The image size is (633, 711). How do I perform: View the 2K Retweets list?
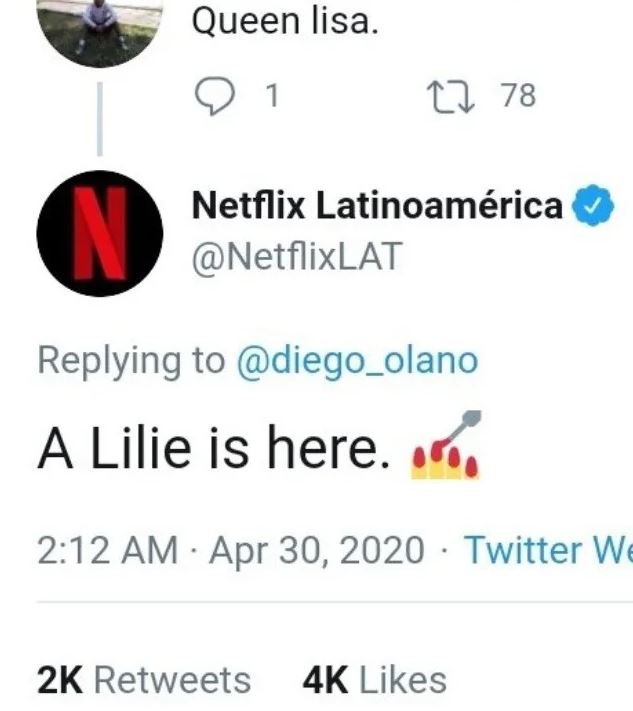[144, 680]
